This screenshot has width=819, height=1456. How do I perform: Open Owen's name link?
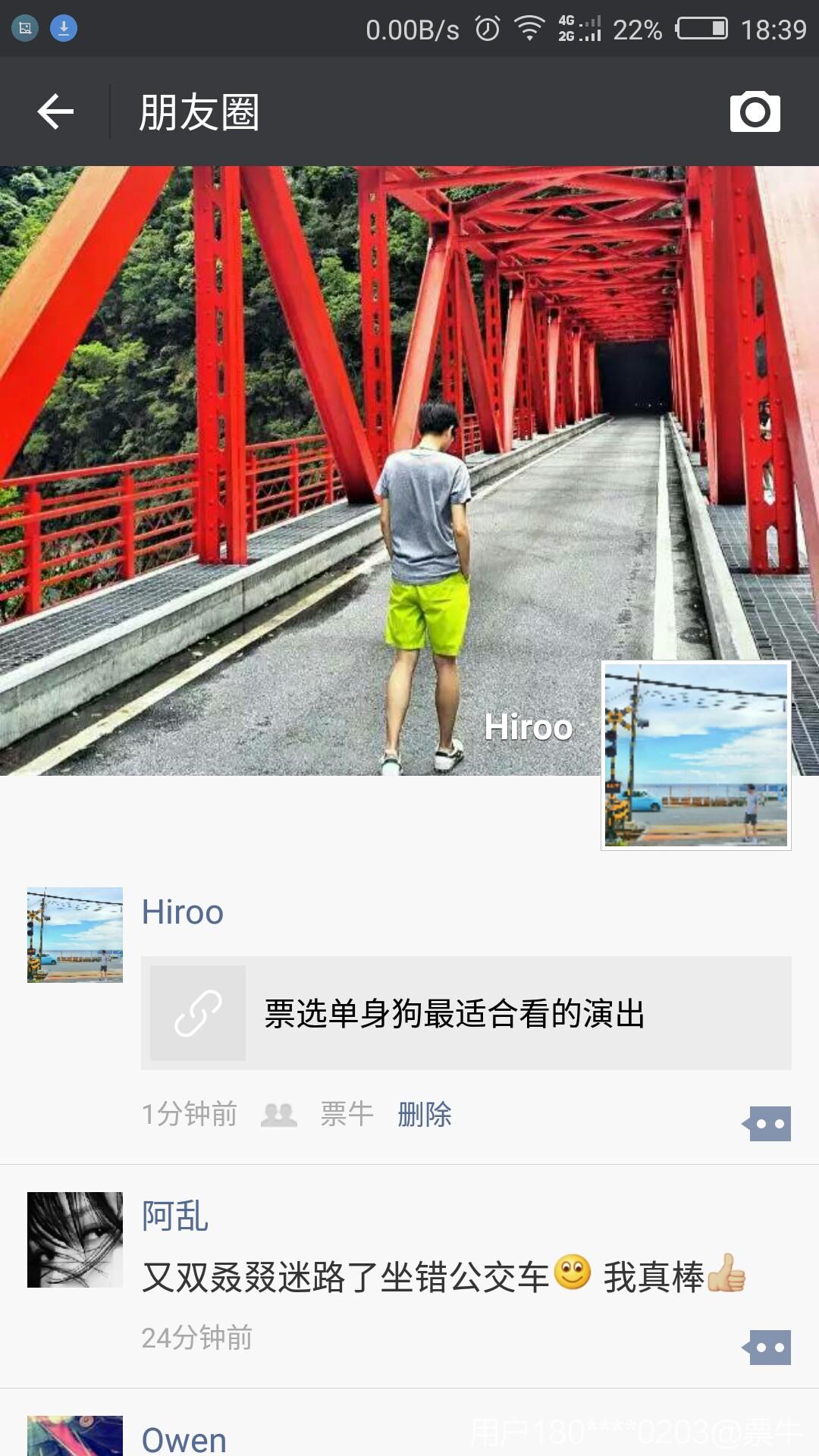[184, 1440]
